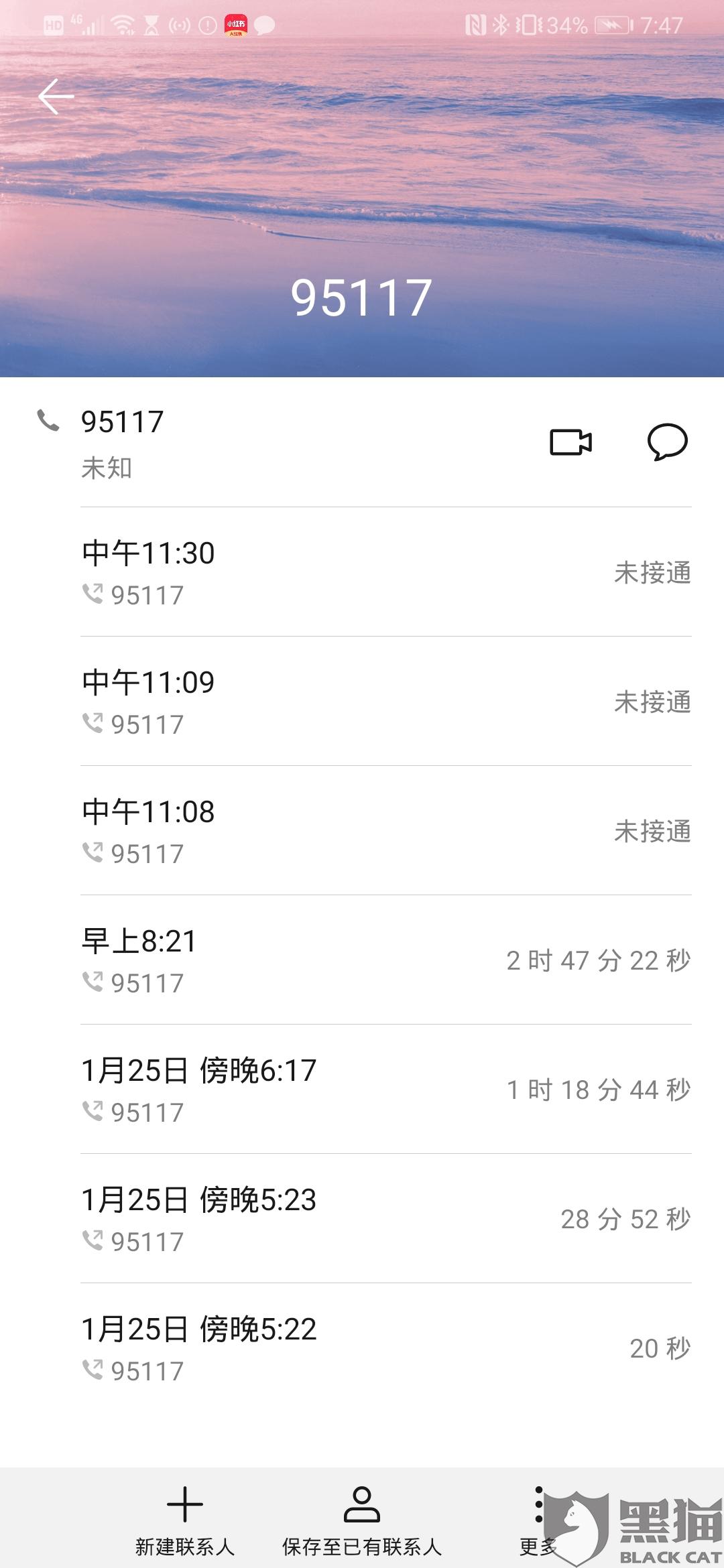Open the 中午11:30 missed call entry
The height and width of the screenshot is (1568, 724).
[x=385, y=572]
